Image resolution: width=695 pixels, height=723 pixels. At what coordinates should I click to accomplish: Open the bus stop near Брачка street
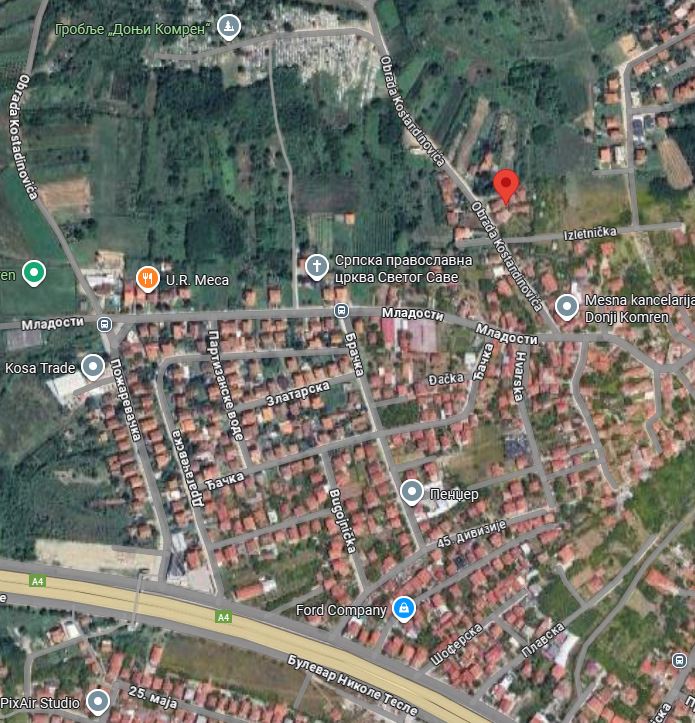(x=340, y=311)
